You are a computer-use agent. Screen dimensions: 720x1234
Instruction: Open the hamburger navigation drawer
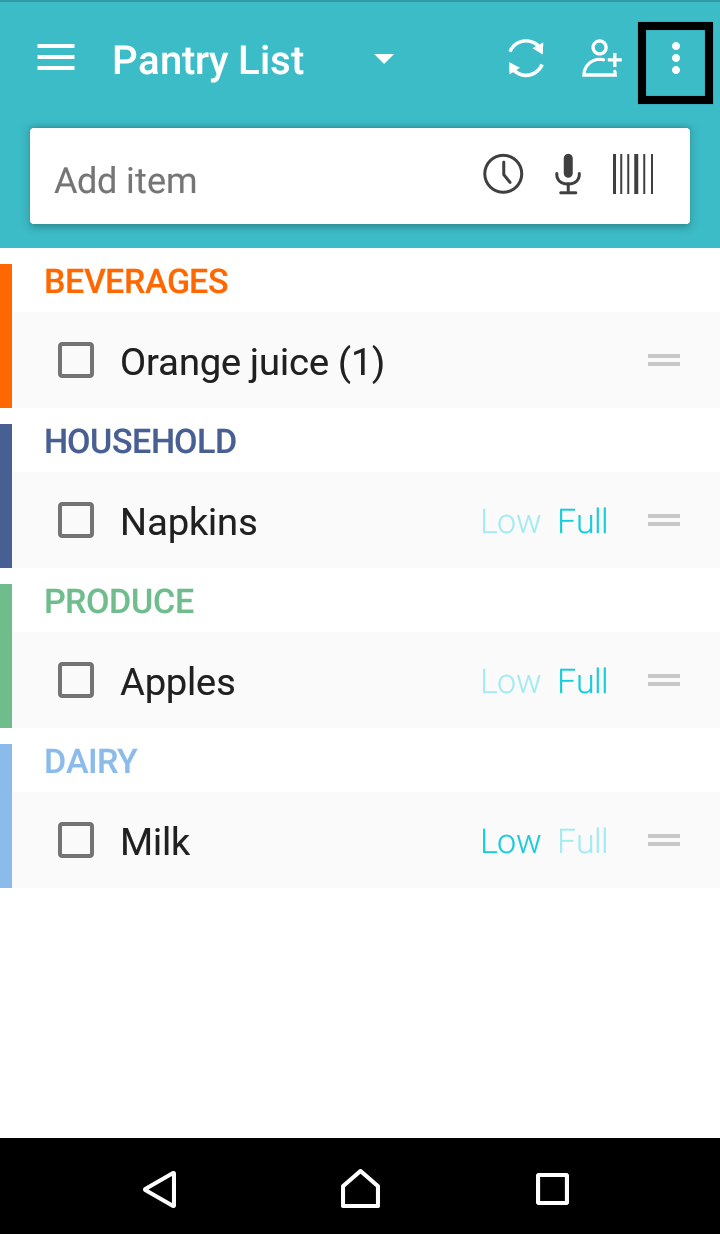coord(56,59)
